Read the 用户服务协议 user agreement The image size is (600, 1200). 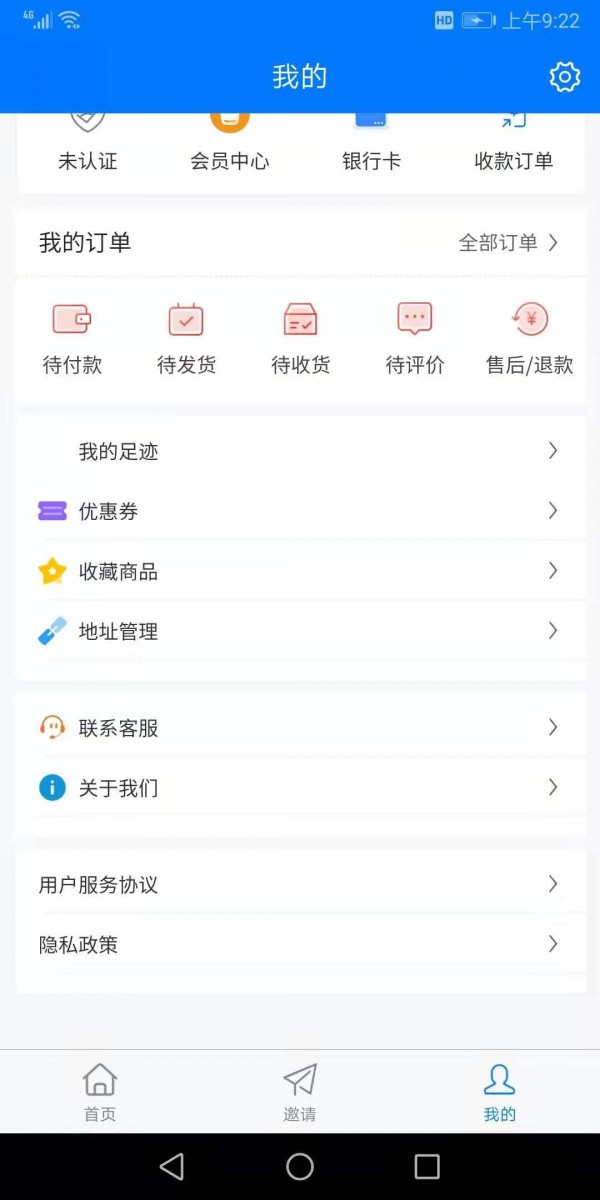(x=300, y=885)
